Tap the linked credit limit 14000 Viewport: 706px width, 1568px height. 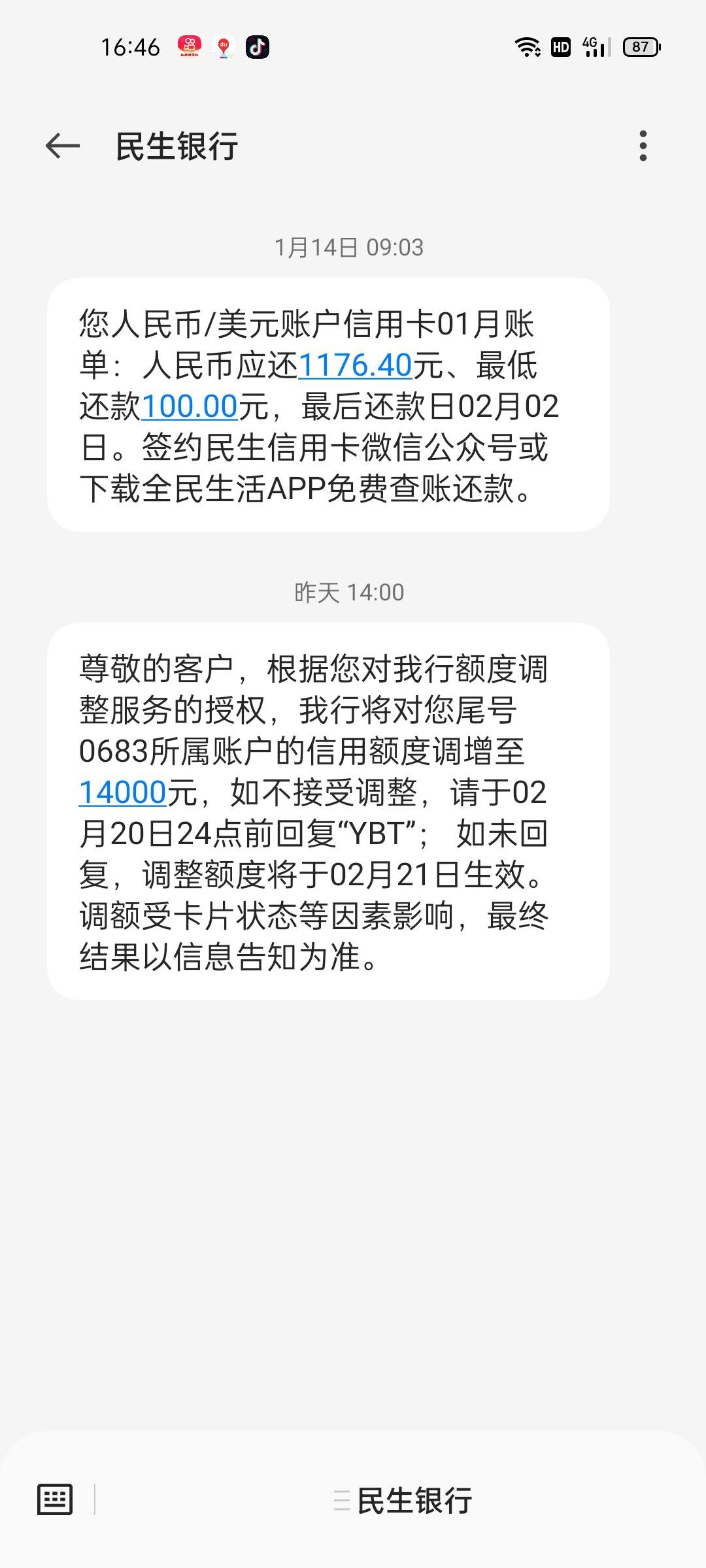pyautogui.click(x=123, y=792)
